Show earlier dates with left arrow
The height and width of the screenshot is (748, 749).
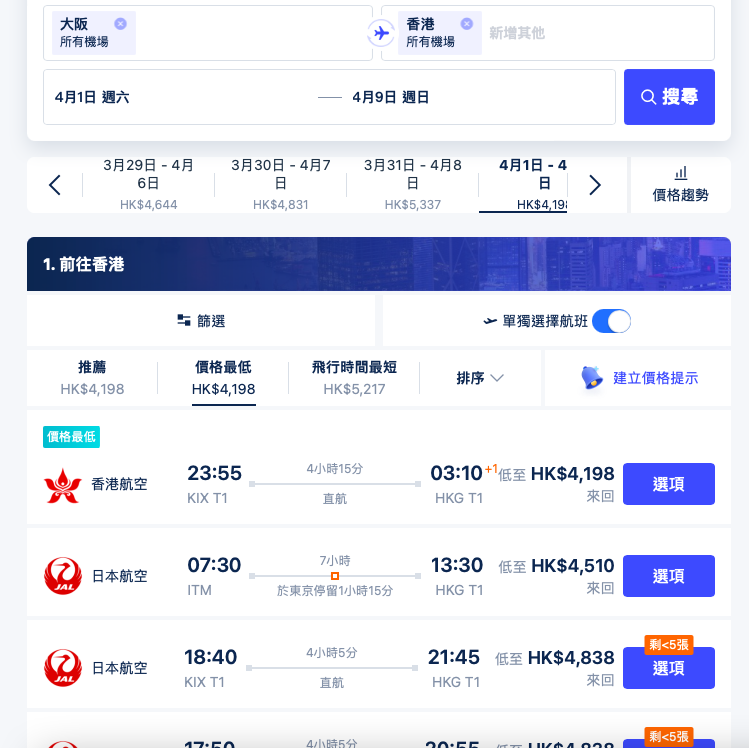coord(55,185)
